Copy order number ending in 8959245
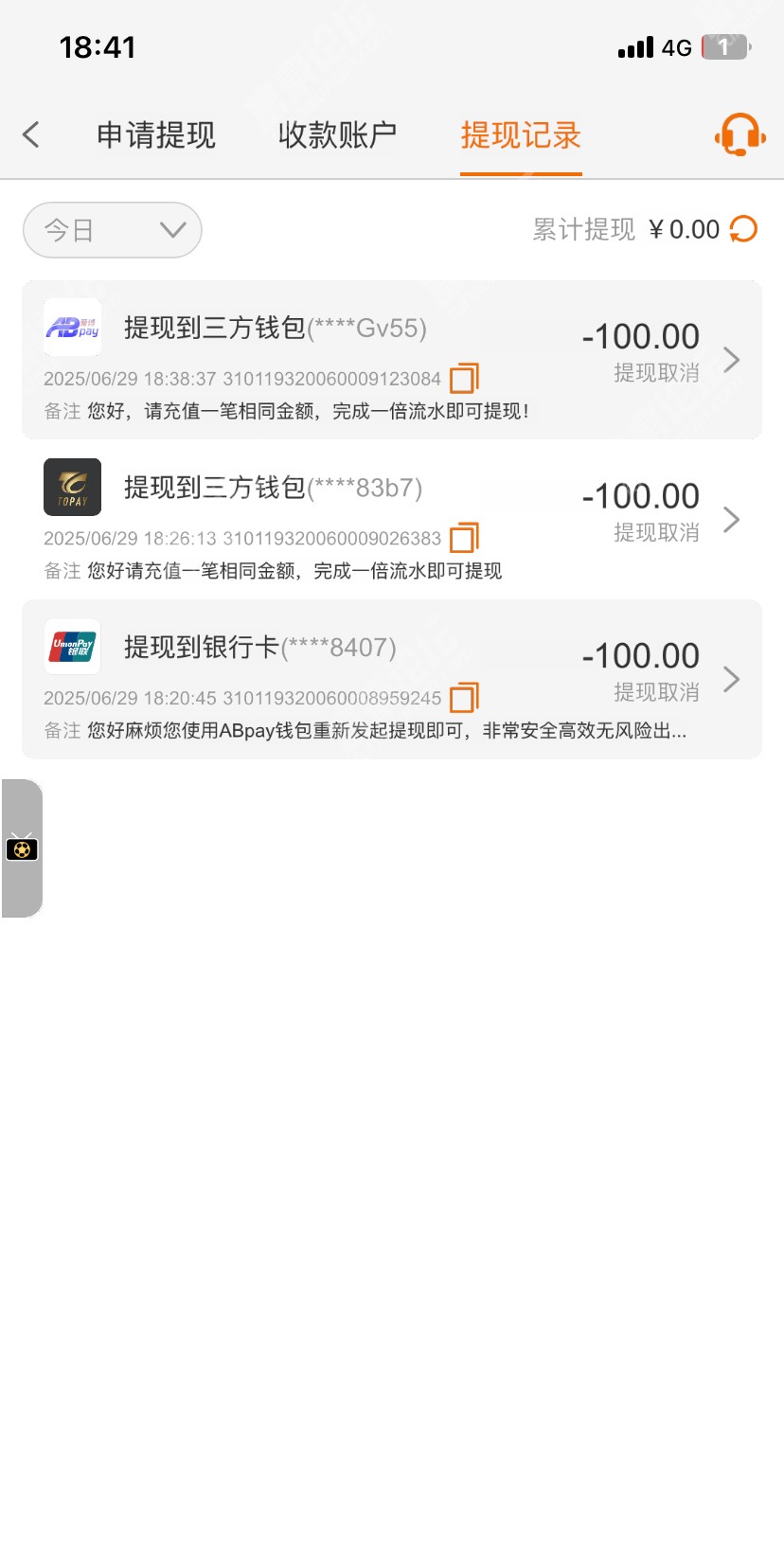 click(x=464, y=698)
